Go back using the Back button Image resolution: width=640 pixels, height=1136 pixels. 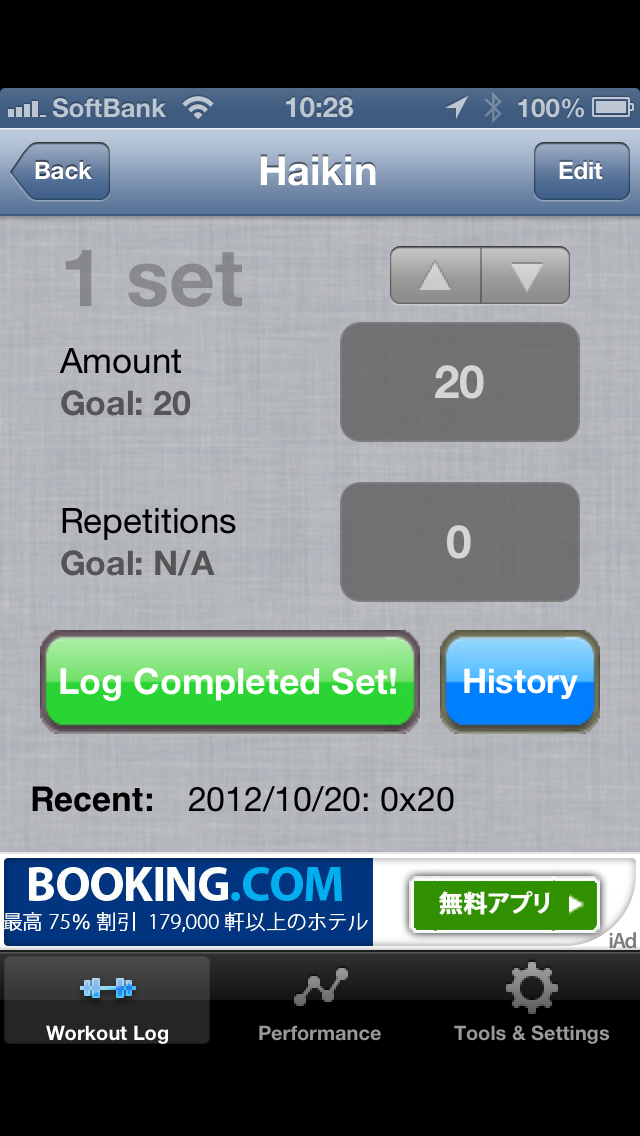click(x=61, y=171)
